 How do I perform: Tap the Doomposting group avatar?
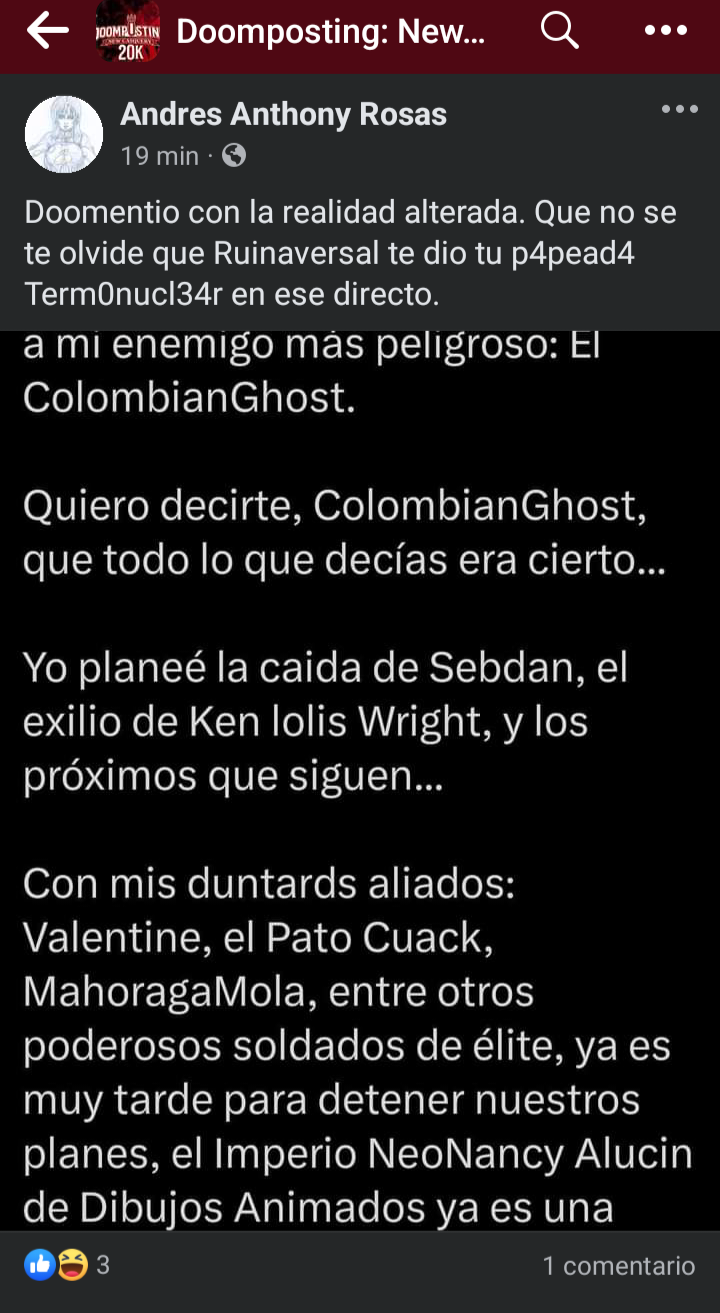pos(127,32)
